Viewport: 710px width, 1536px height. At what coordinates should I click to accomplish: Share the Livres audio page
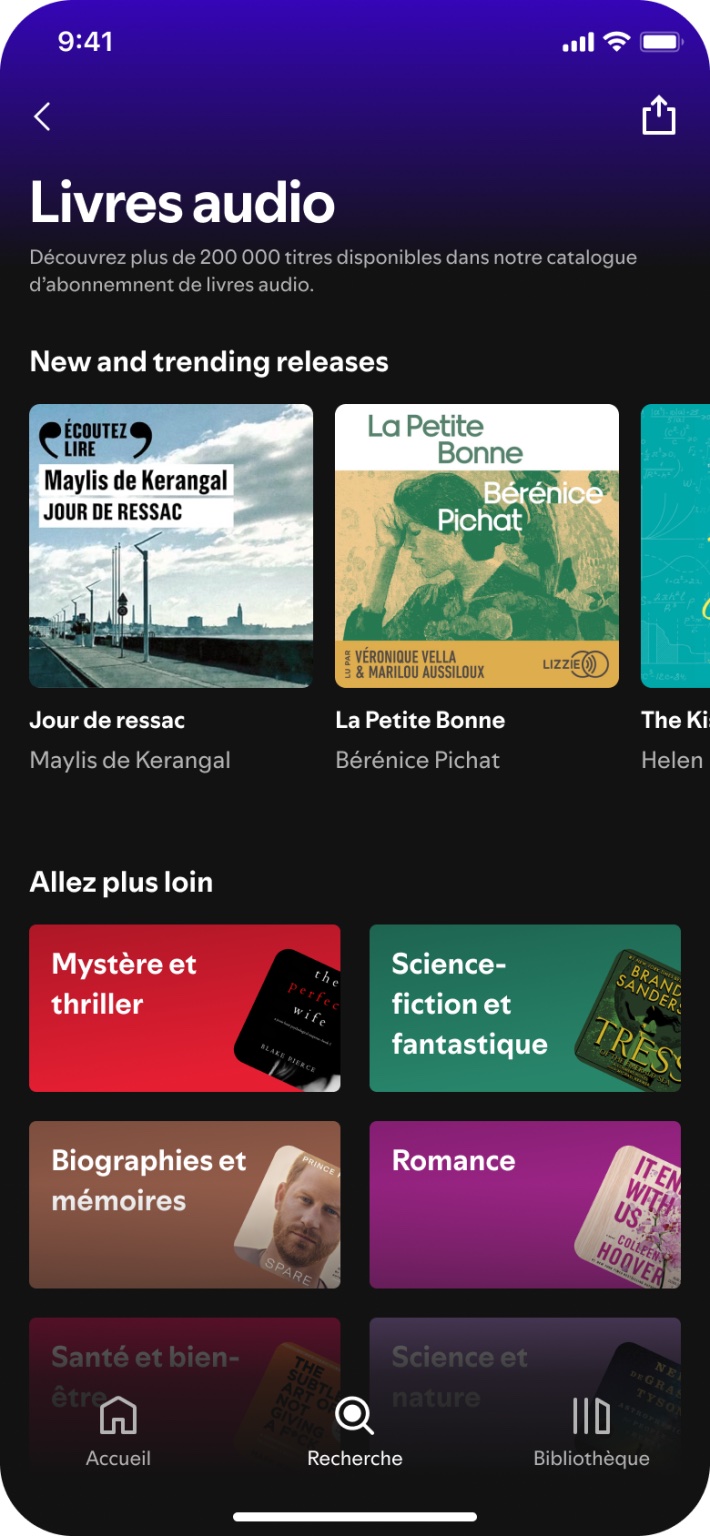click(x=658, y=116)
